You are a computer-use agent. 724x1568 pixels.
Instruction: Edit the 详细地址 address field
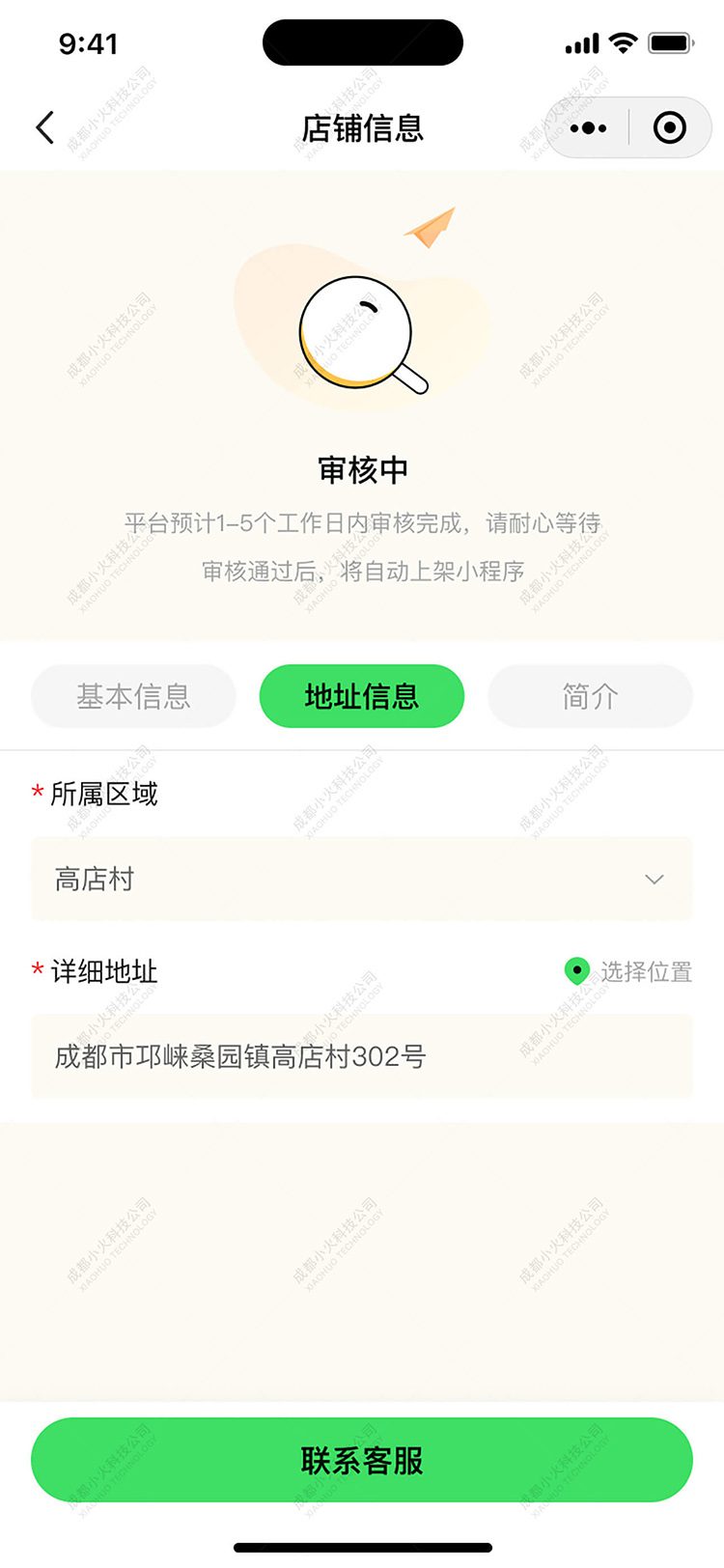(362, 1056)
